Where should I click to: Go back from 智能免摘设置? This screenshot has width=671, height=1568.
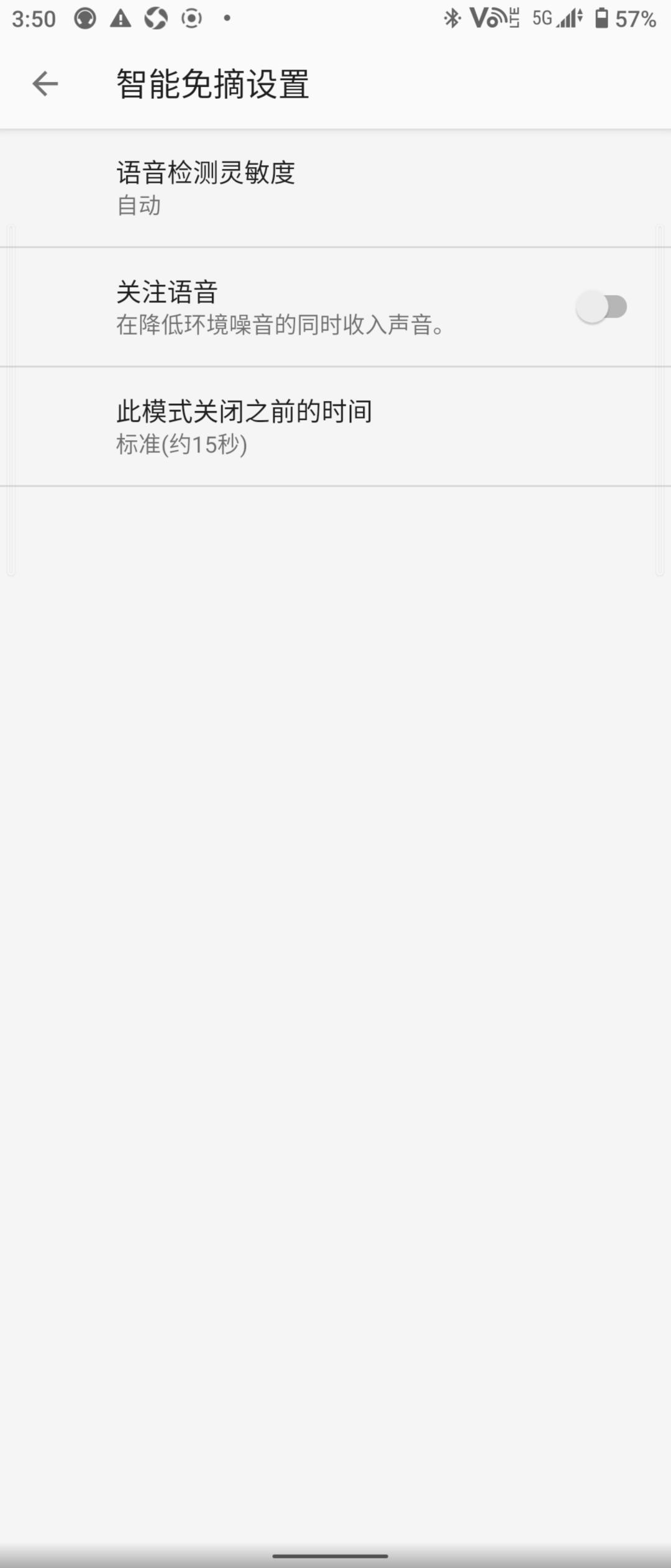[x=45, y=84]
